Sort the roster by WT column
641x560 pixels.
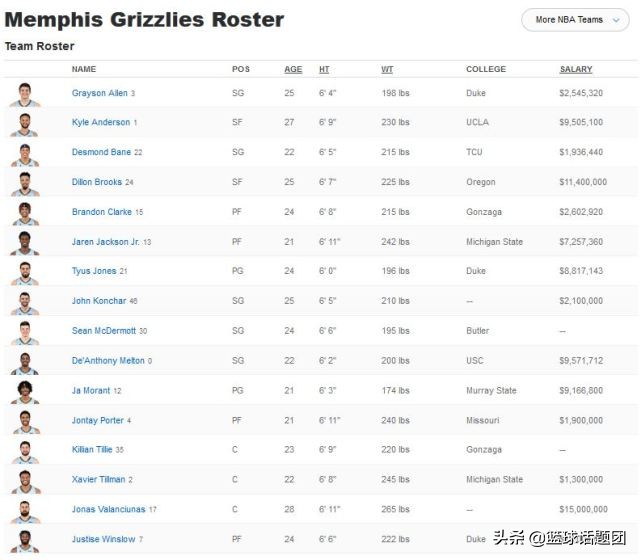coord(387,70)
